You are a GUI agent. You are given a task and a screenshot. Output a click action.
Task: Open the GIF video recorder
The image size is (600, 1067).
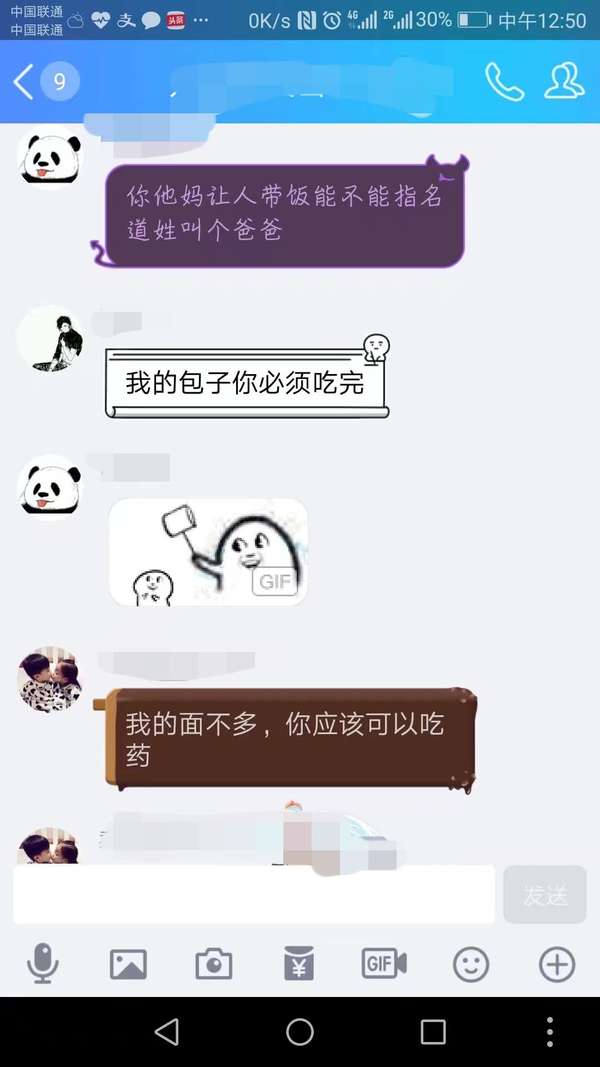pos(384,964)
